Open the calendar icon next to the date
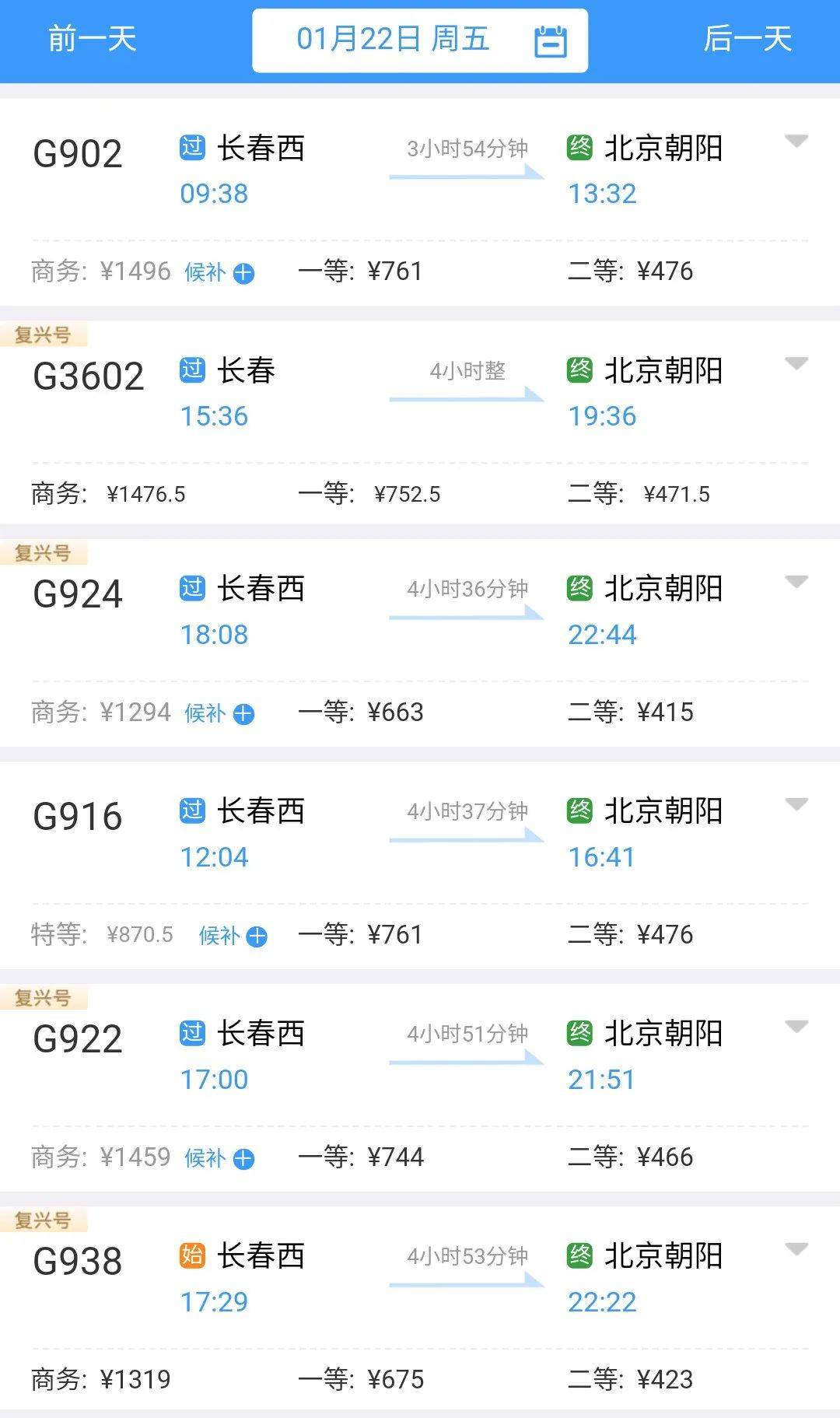 [x=550, y=40]
